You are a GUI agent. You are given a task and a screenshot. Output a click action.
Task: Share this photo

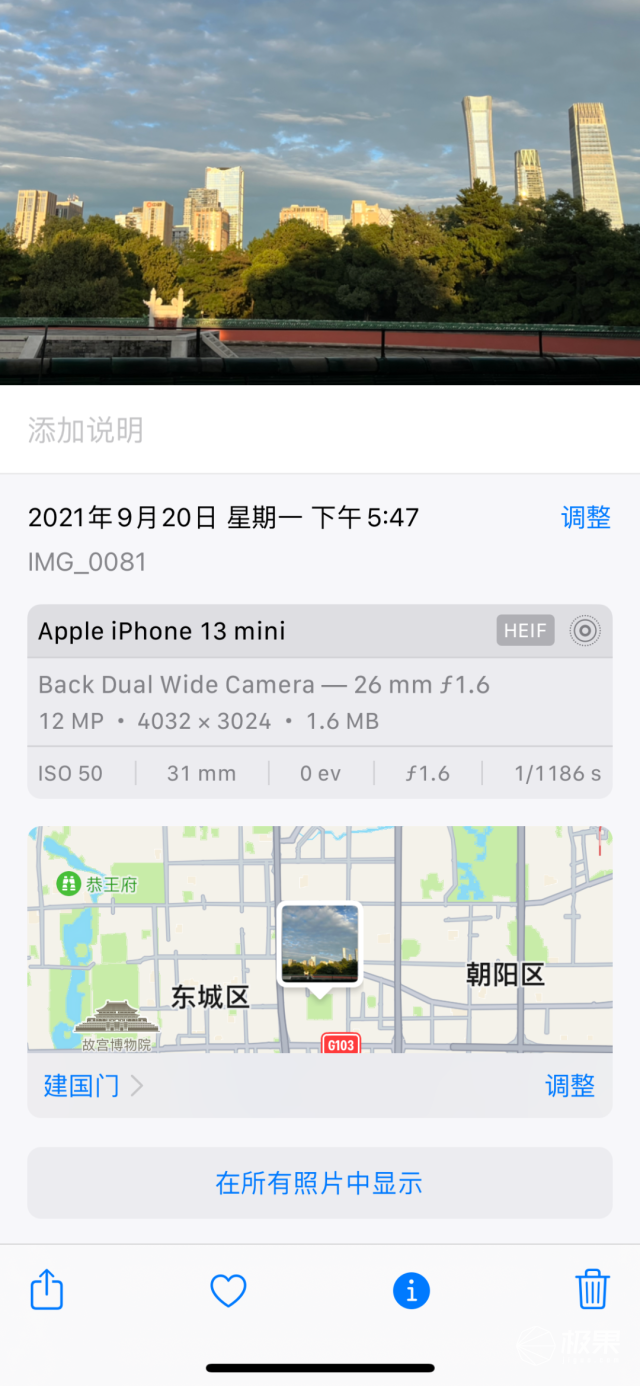click(47, 1290)
